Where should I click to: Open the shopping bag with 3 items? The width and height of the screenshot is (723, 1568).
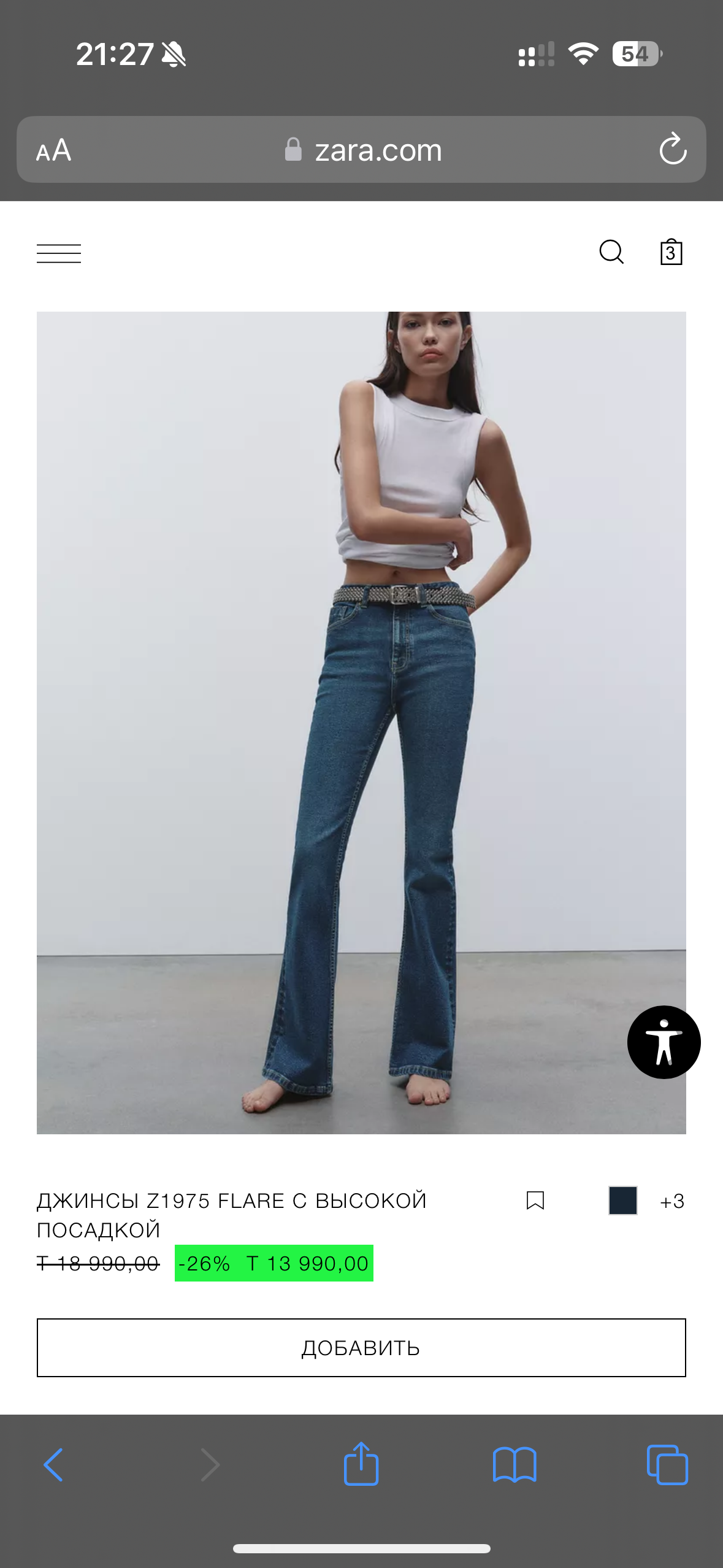pyautogui.click(x=671, y=252)
